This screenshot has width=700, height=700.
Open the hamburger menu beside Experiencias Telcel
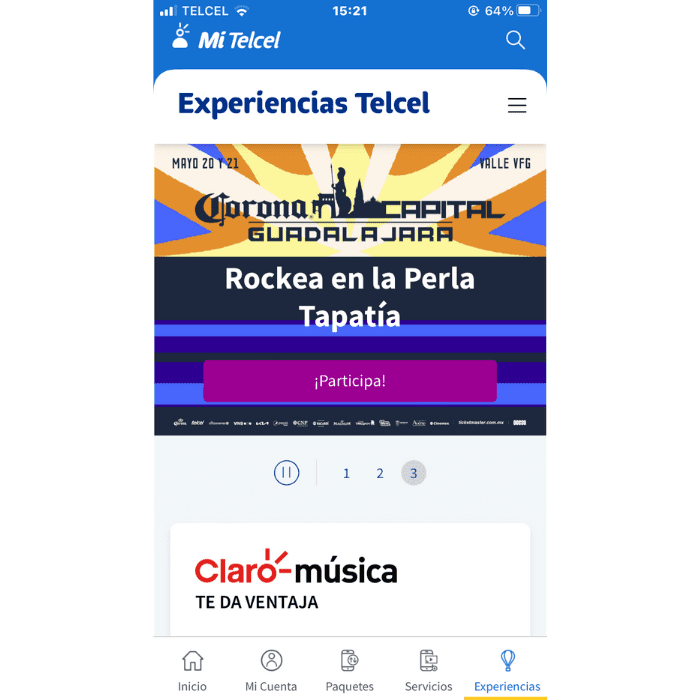tap(517, 105)
